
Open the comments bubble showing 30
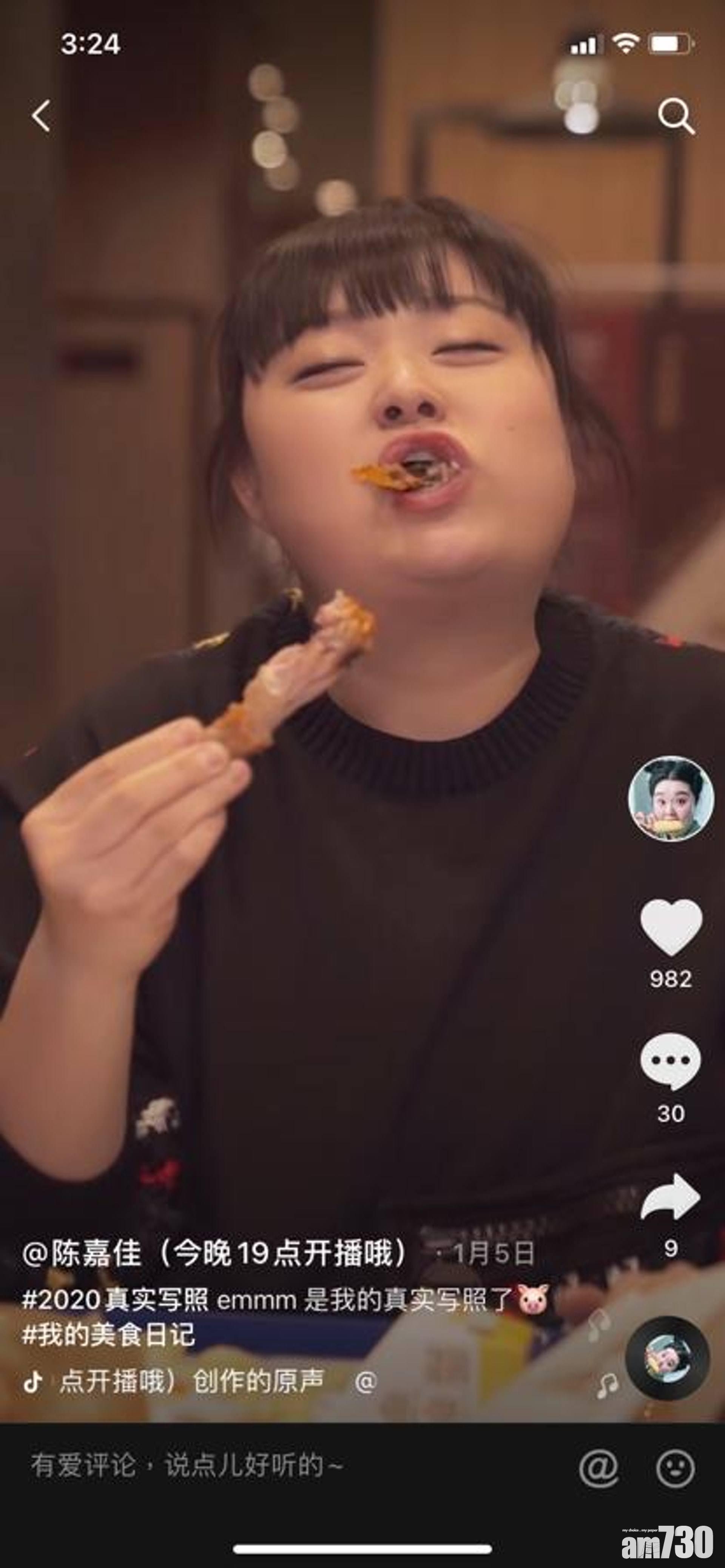671,1062
